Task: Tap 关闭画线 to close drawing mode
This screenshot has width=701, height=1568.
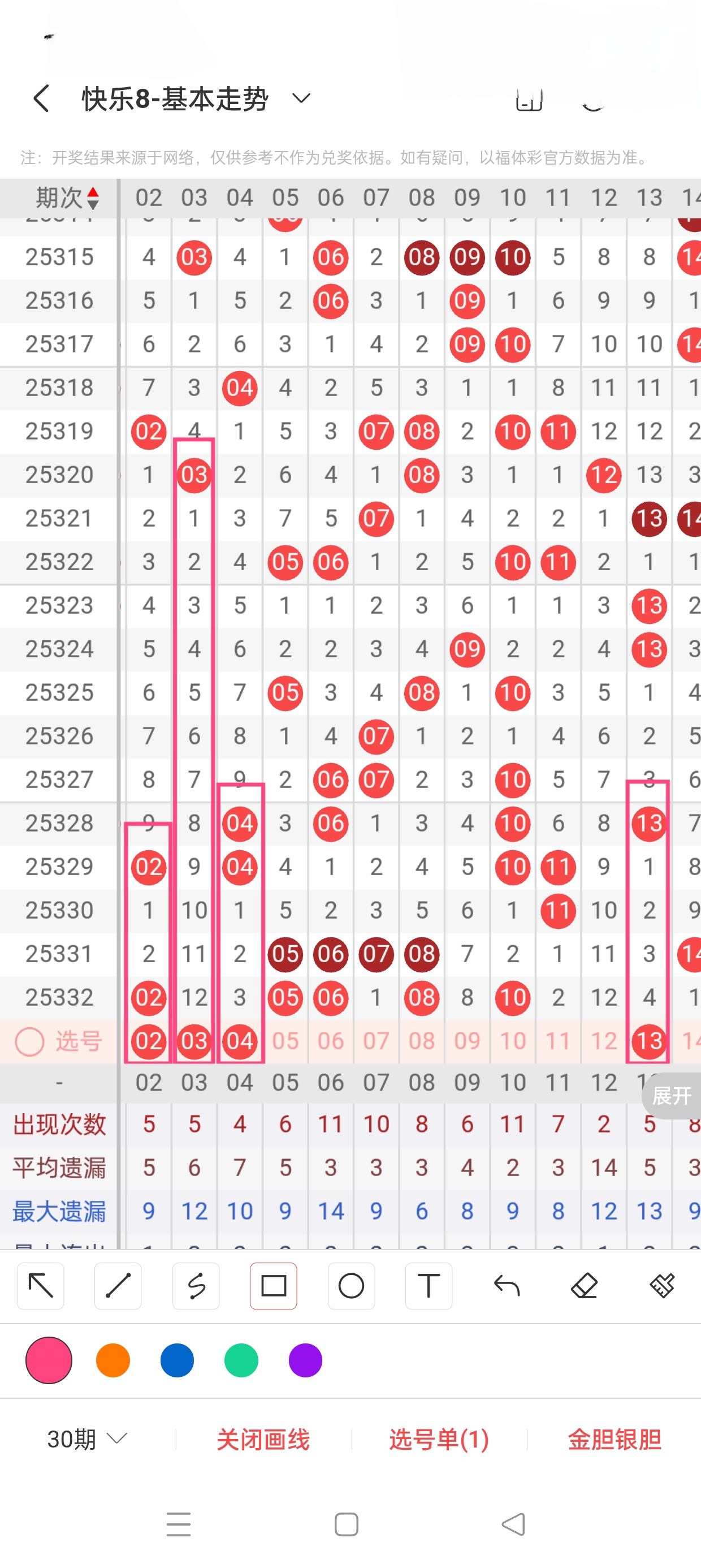Action: [263, 1439]
